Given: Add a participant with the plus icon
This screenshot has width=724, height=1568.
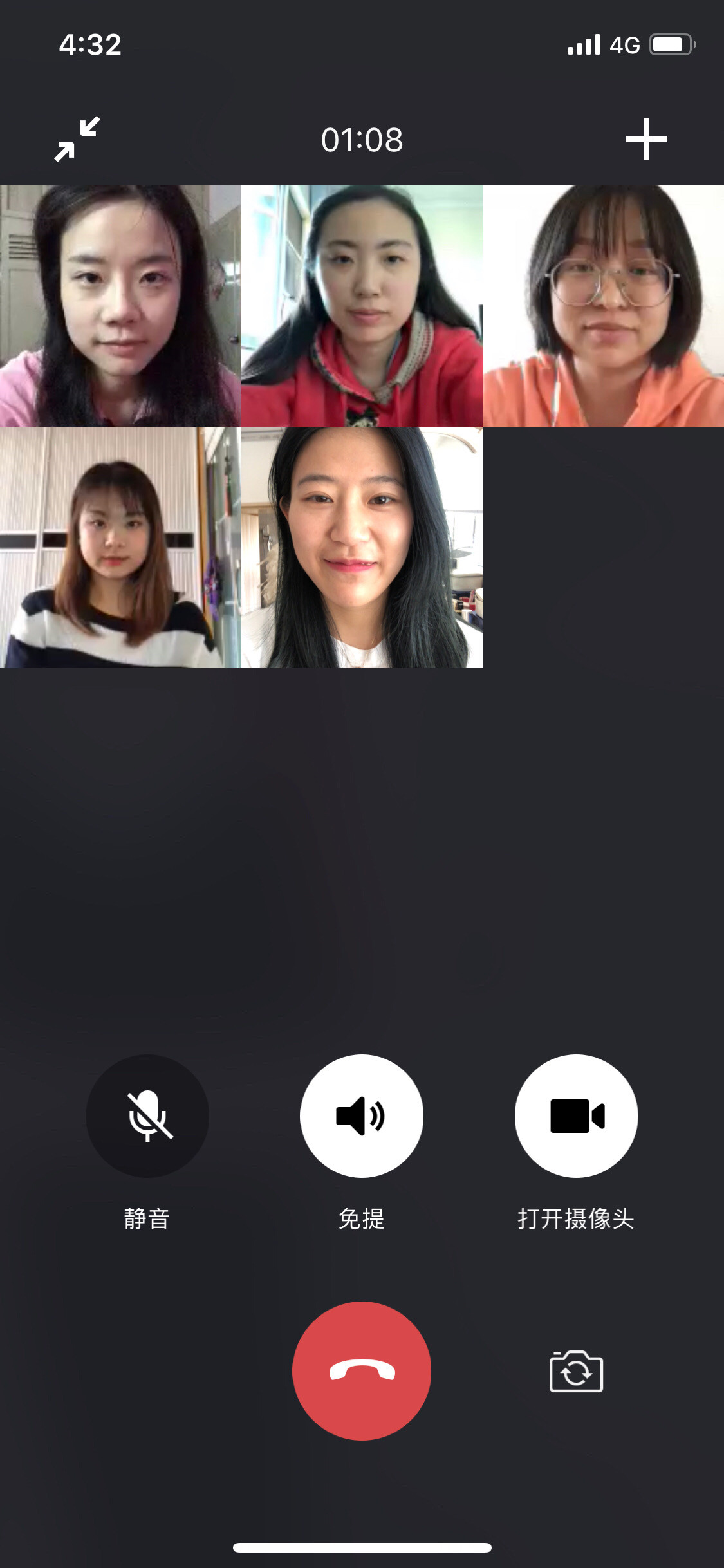Looking at the screenshot, I should pos(646,138).
